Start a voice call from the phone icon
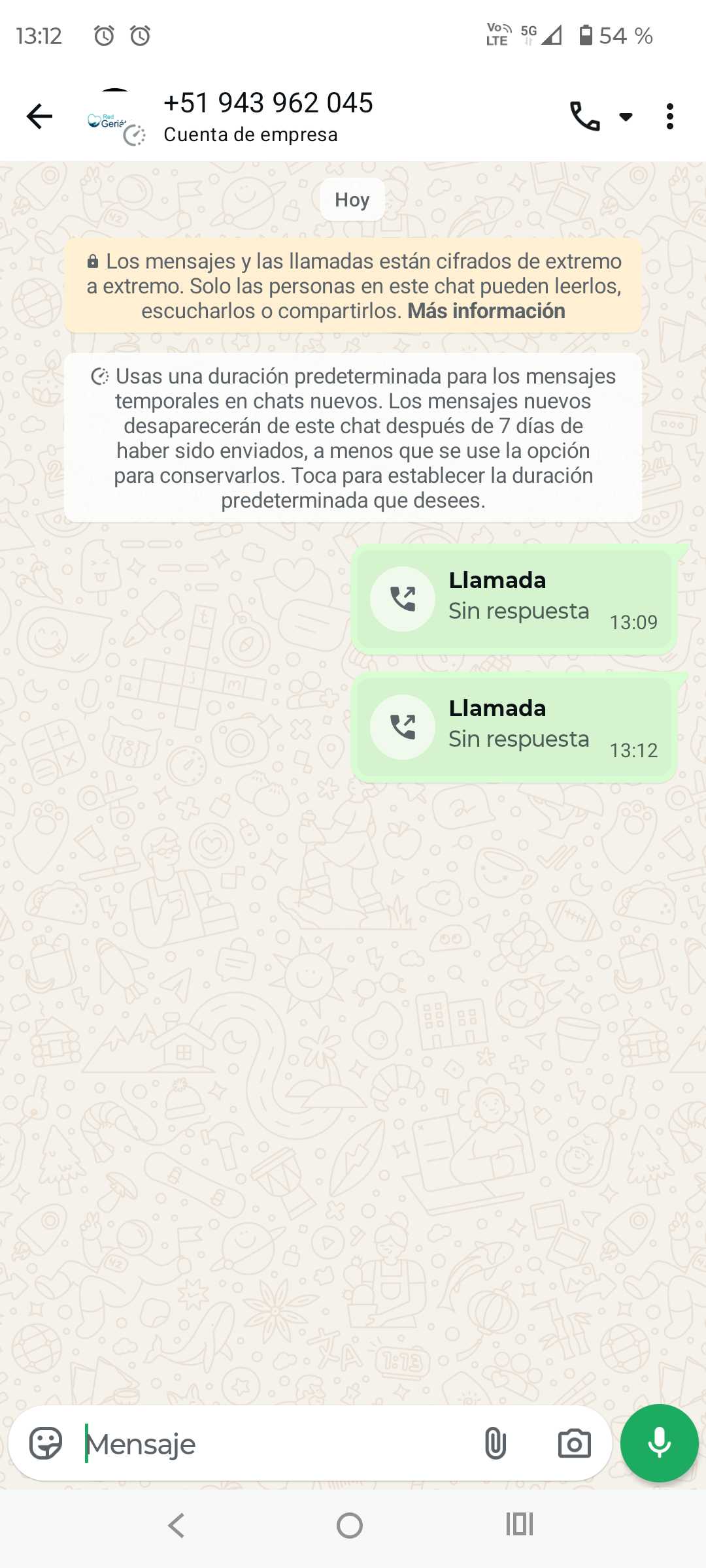The width and height of the screenshot is (706, 1568). click(584, 117)
